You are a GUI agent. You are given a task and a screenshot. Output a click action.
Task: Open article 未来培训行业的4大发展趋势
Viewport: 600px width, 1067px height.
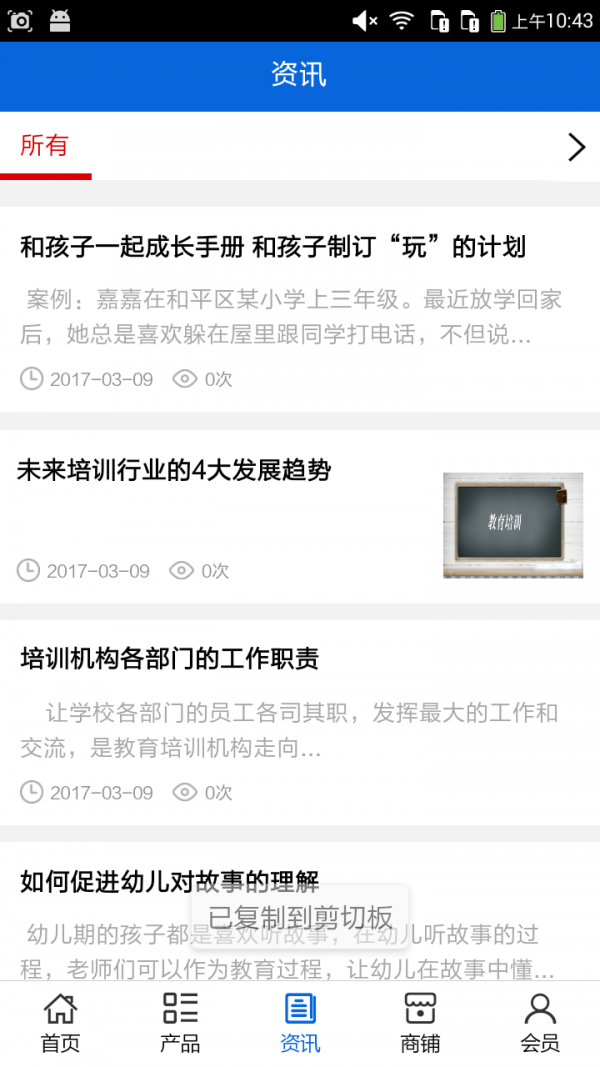(x=174, y=470)
